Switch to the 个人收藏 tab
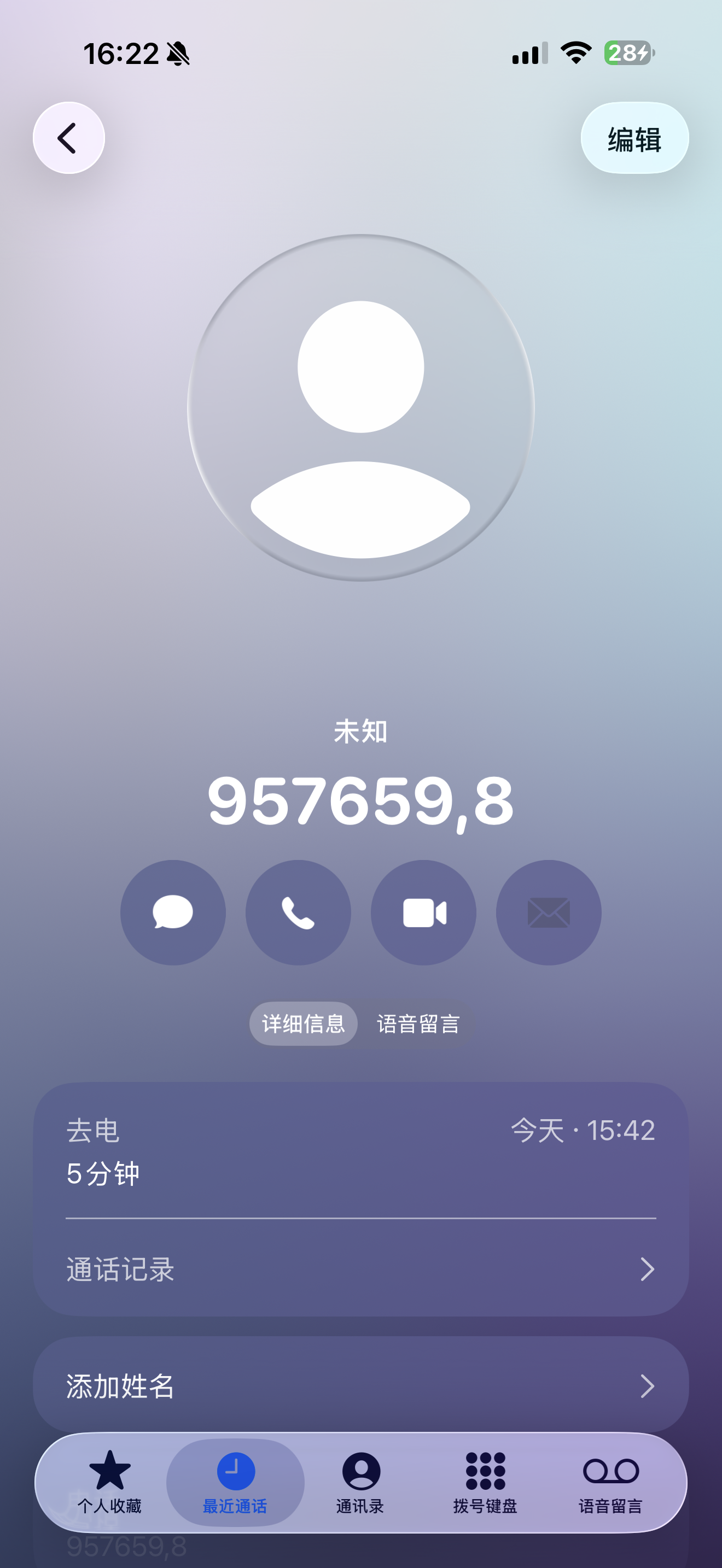Viewport: 722px width, 1568px height. pyautogui.click(x=109, y=1482)
